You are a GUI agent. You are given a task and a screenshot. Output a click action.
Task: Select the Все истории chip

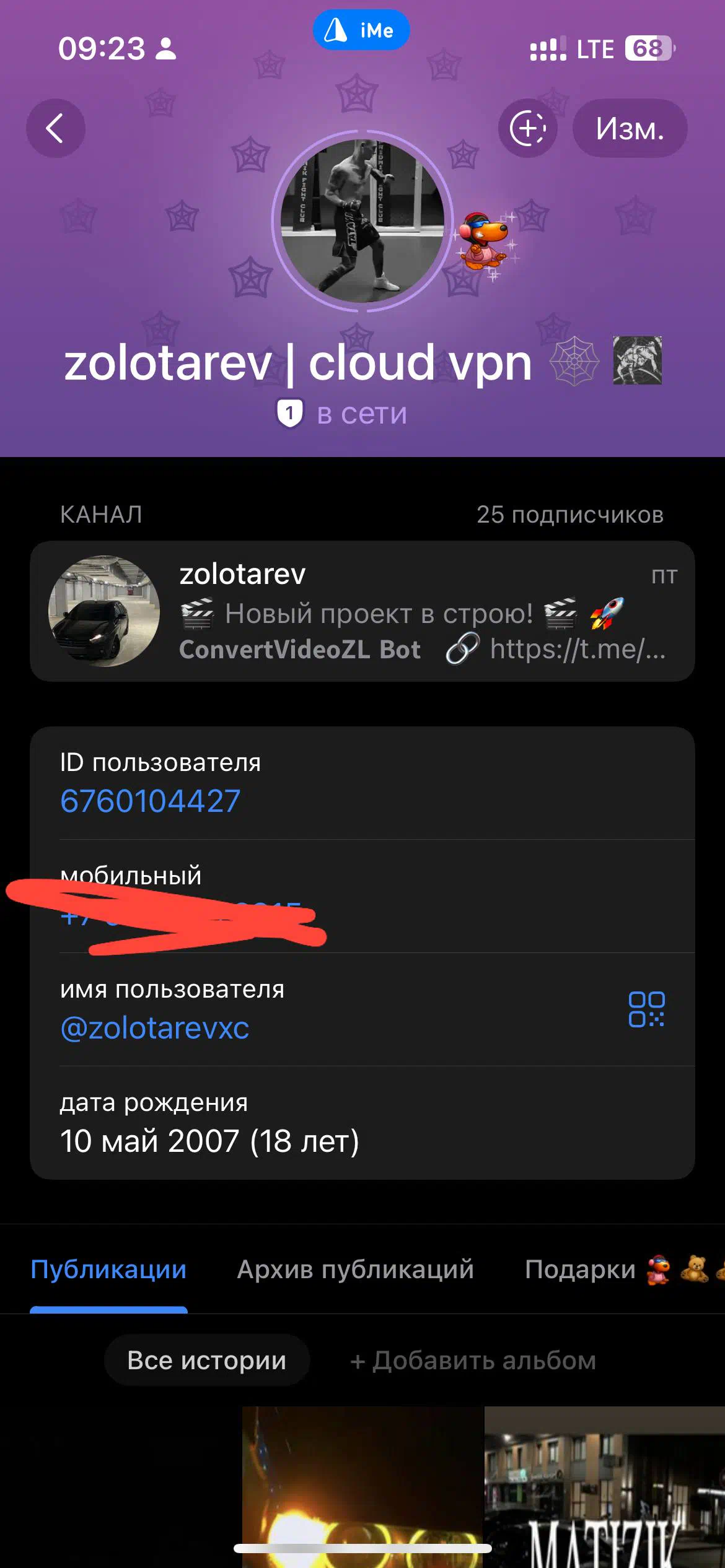pos(206,1361)
